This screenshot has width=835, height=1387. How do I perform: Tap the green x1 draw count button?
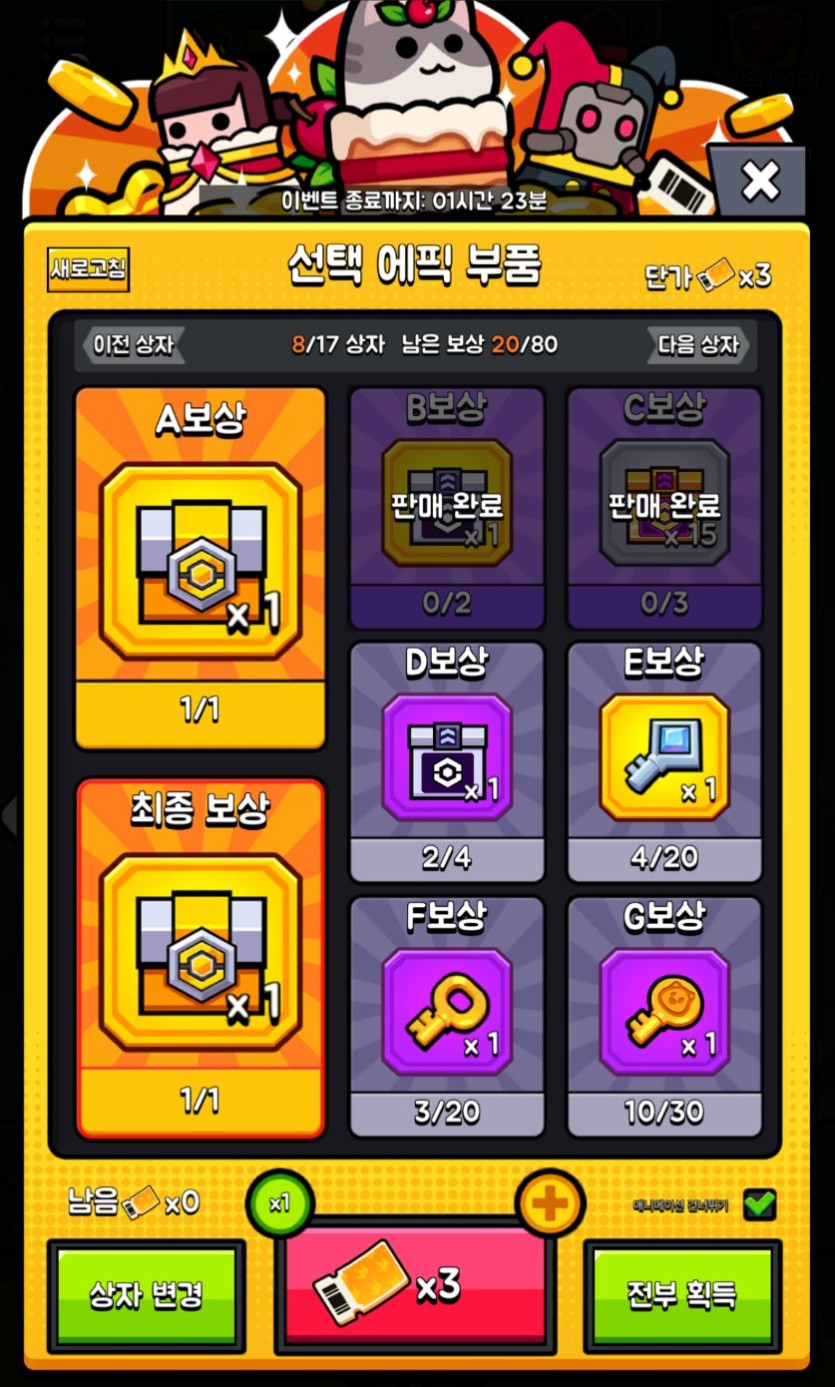click(x=279, y=1202)
